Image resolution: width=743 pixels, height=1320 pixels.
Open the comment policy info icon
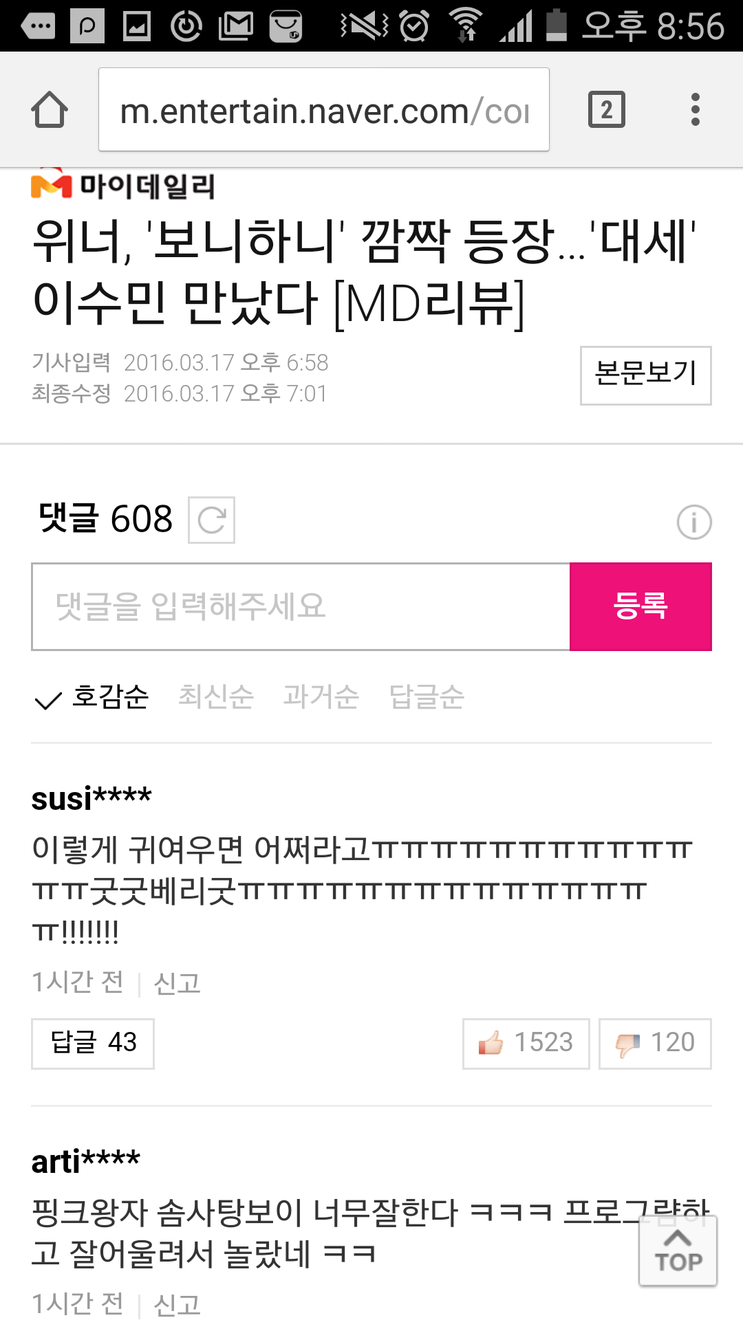[x=694, y=522]
